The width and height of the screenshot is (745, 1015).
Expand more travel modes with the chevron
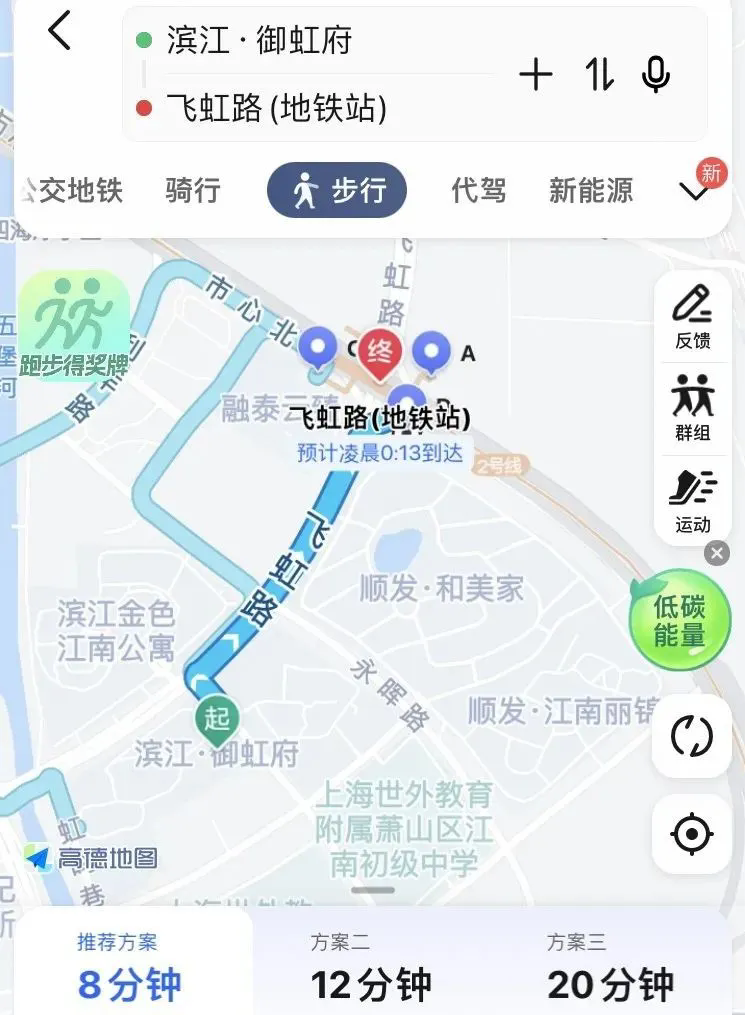pyautogui.click(x=694, y=192)
